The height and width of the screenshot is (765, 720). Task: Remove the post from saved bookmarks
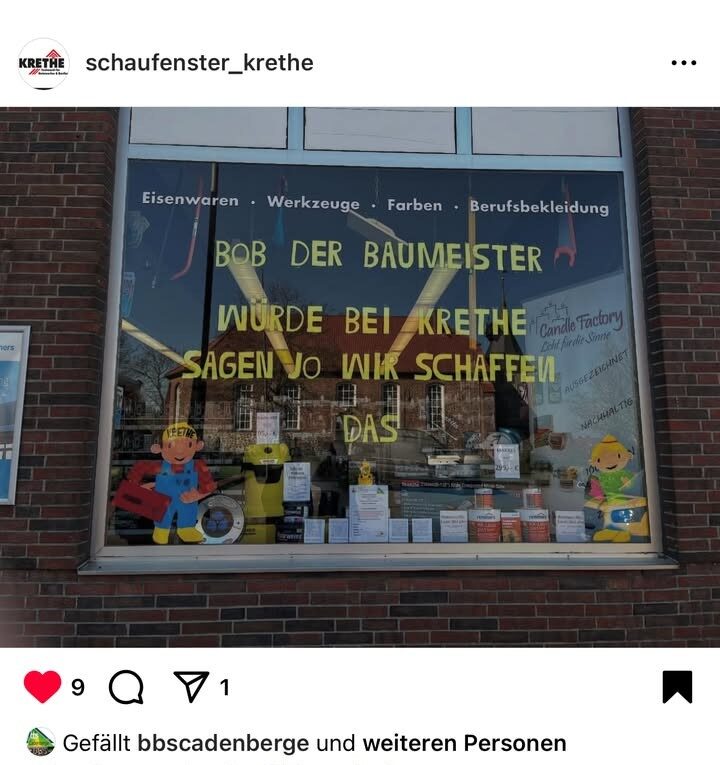[x=677, y=686]
